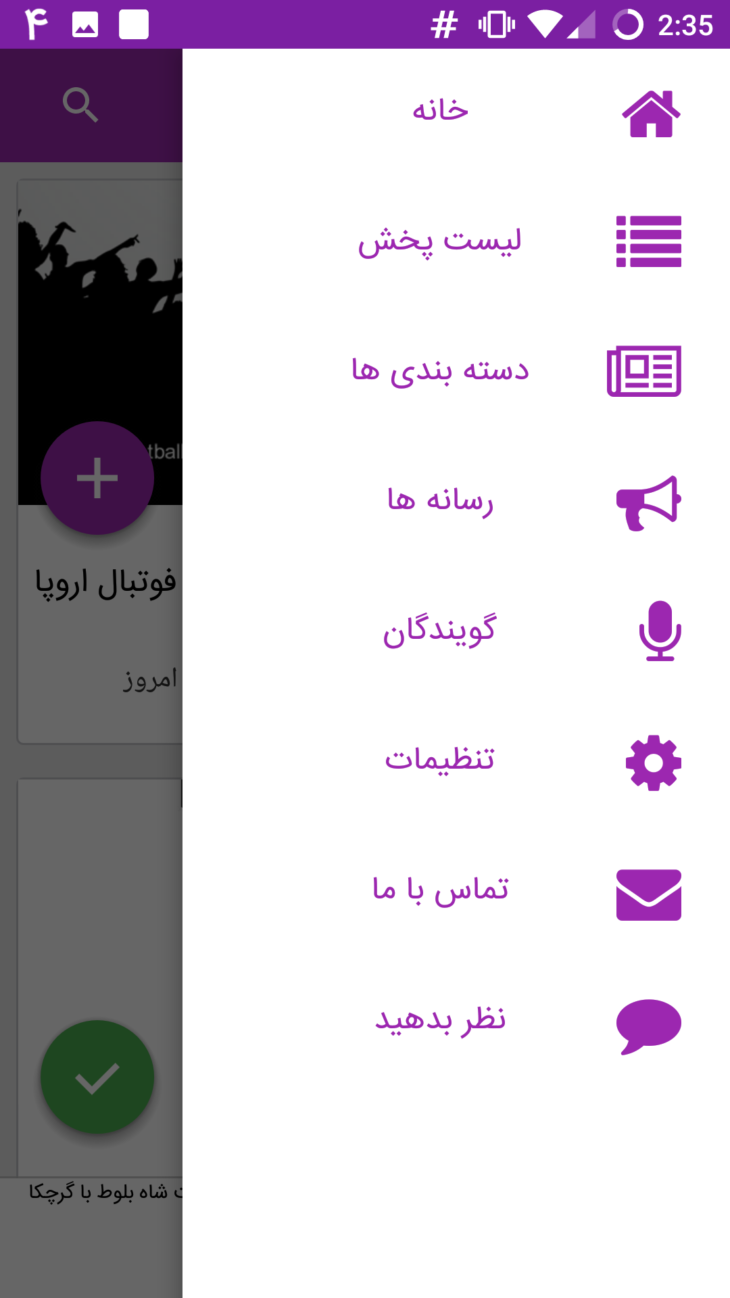Screen dimensions: 730x1298
Task: Open لیست پخش (Playlist) from the drawer
Action: [456, 241]
